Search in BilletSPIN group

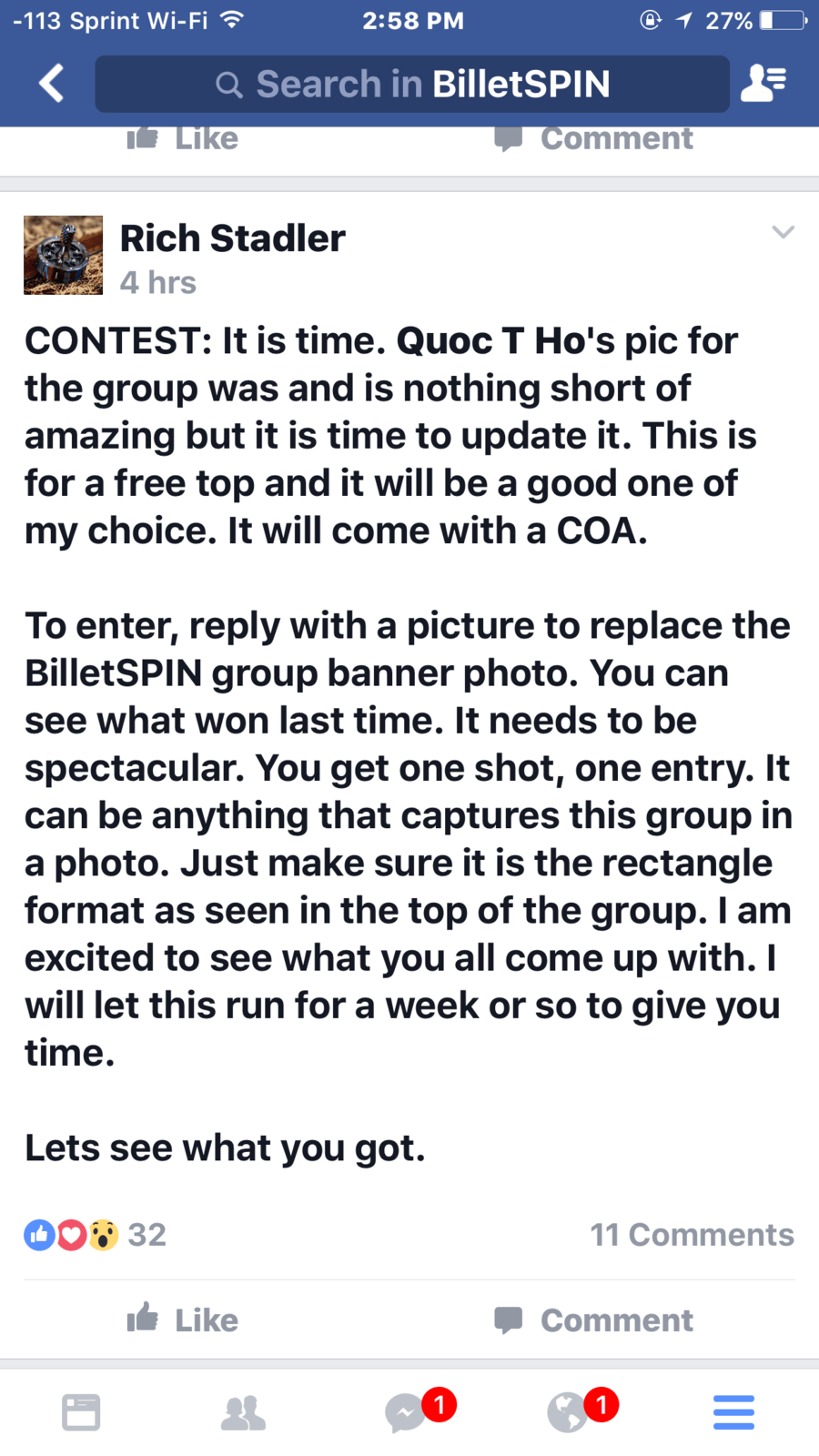point(412,84)
